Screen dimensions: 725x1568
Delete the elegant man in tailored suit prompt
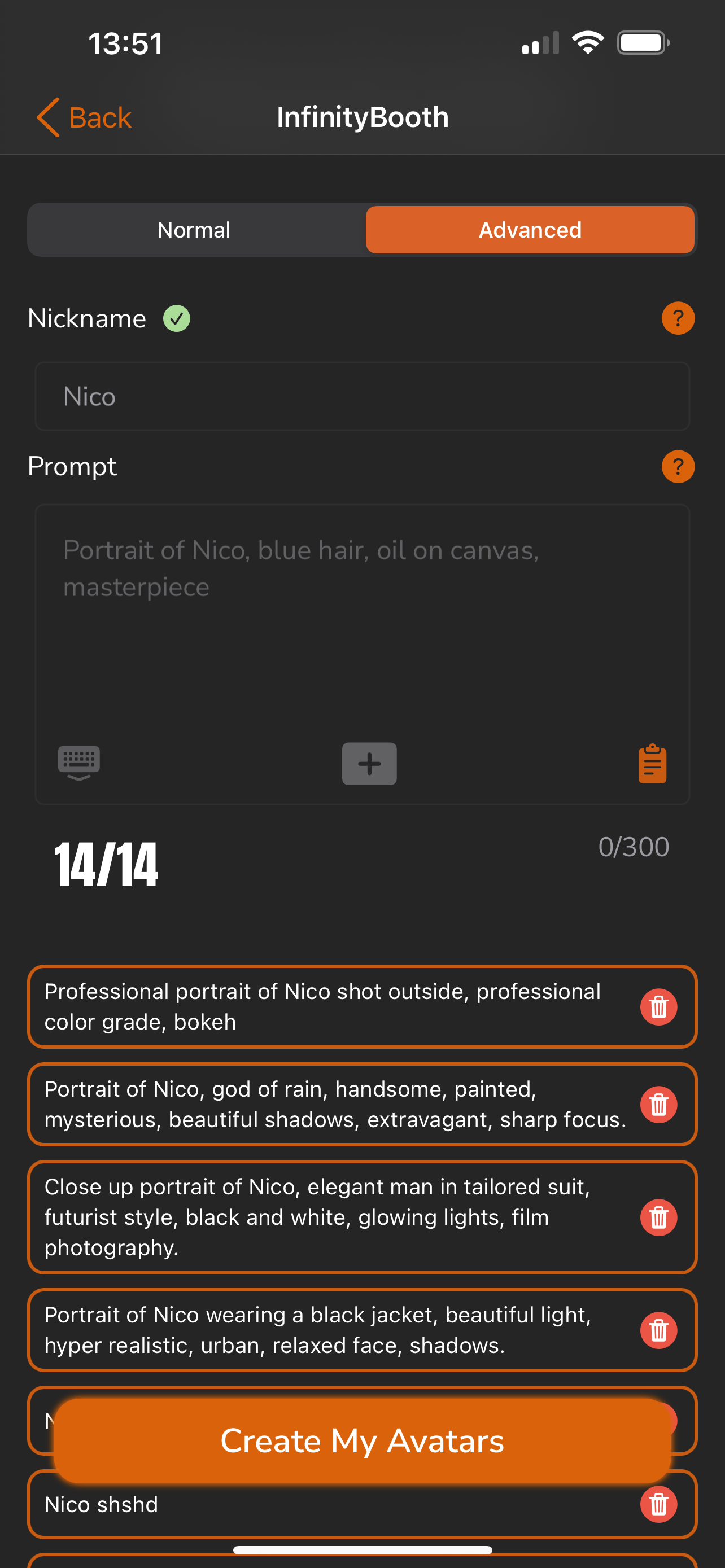point(658,1217)
